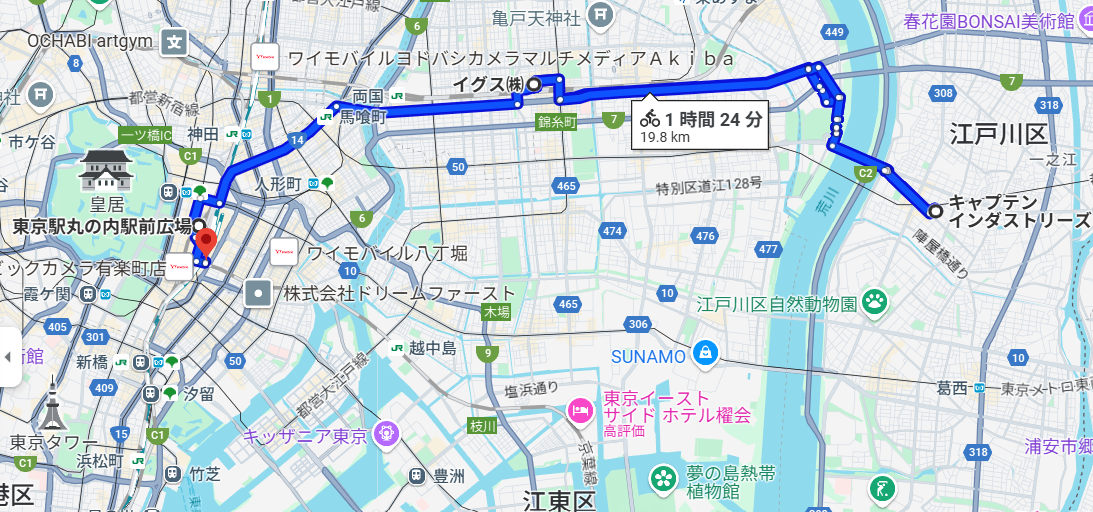
Task: Tap the red destination pin
Action: pos(206,241)
